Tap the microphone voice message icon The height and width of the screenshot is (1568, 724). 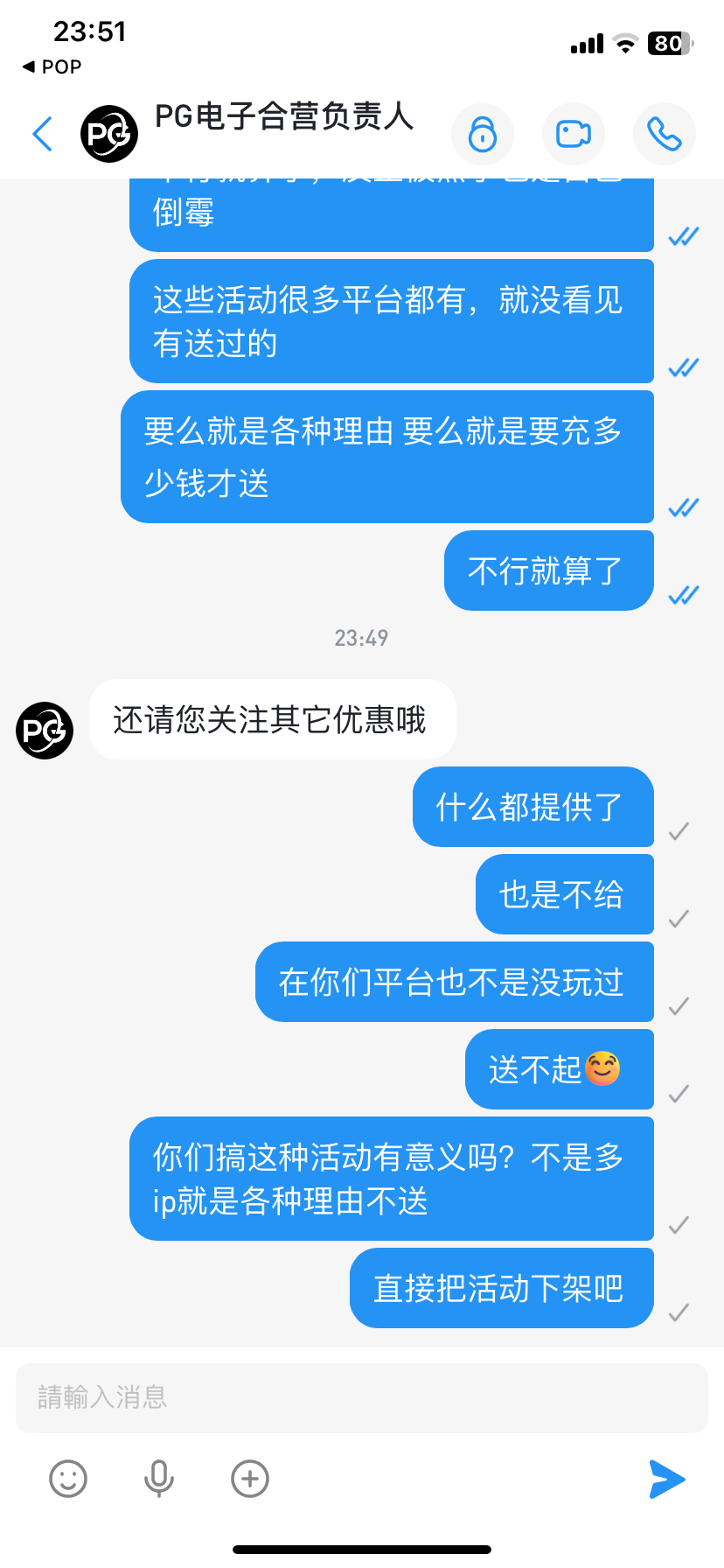point(158,1479)
